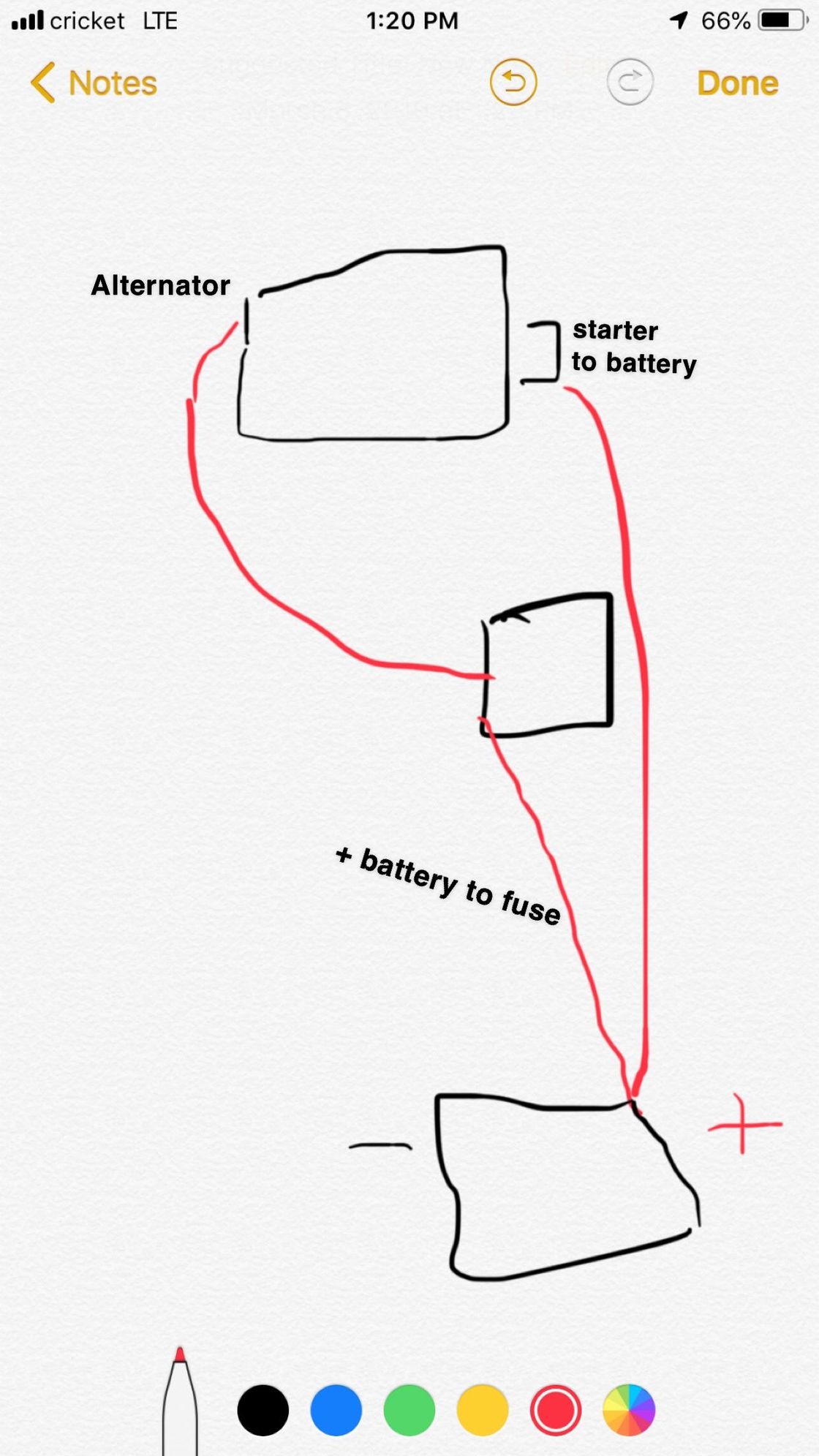The image size is (819, 1456).
Task: Tap the red ink color swatch
Action: tap(556, 1410)
